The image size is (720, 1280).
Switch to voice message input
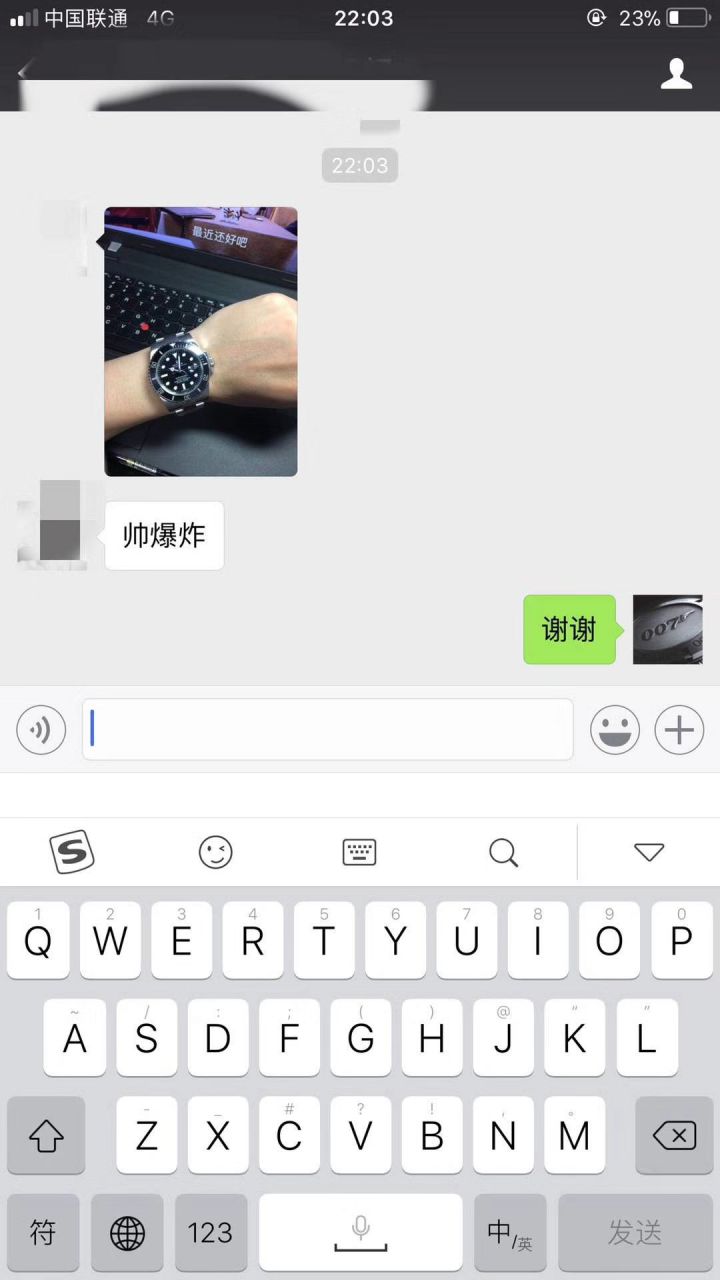pyautogui.click(x=41, y=730)
